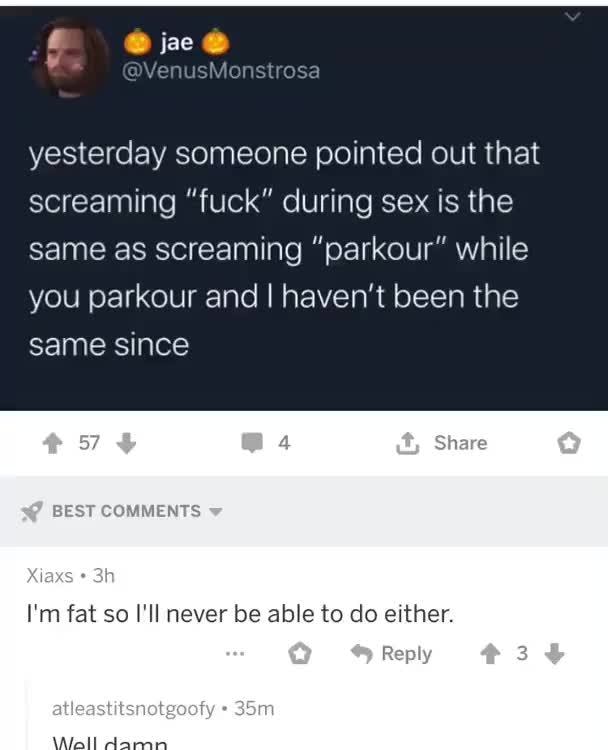Downvote the post with 57 points

pyautogui.click(x=125, y=443)
